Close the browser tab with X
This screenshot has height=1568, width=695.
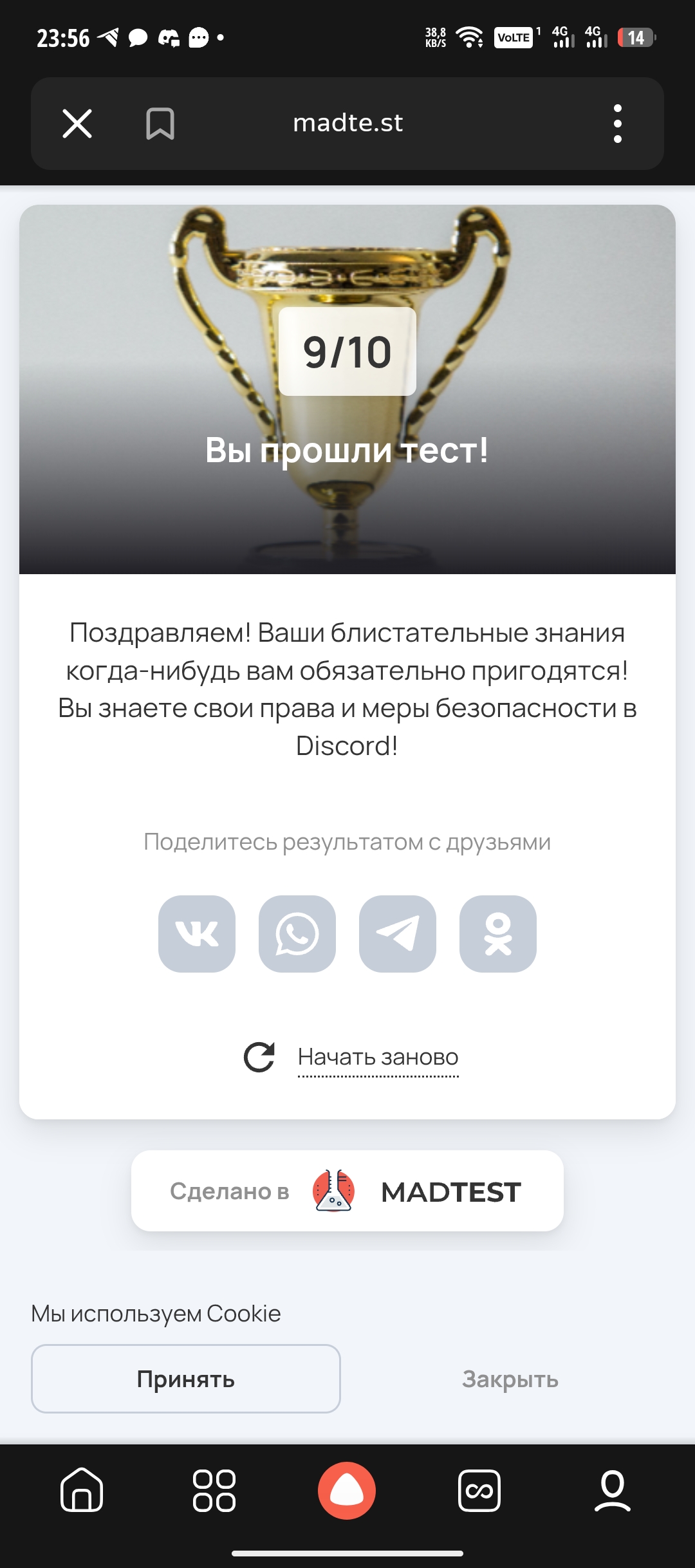[77, 124]
